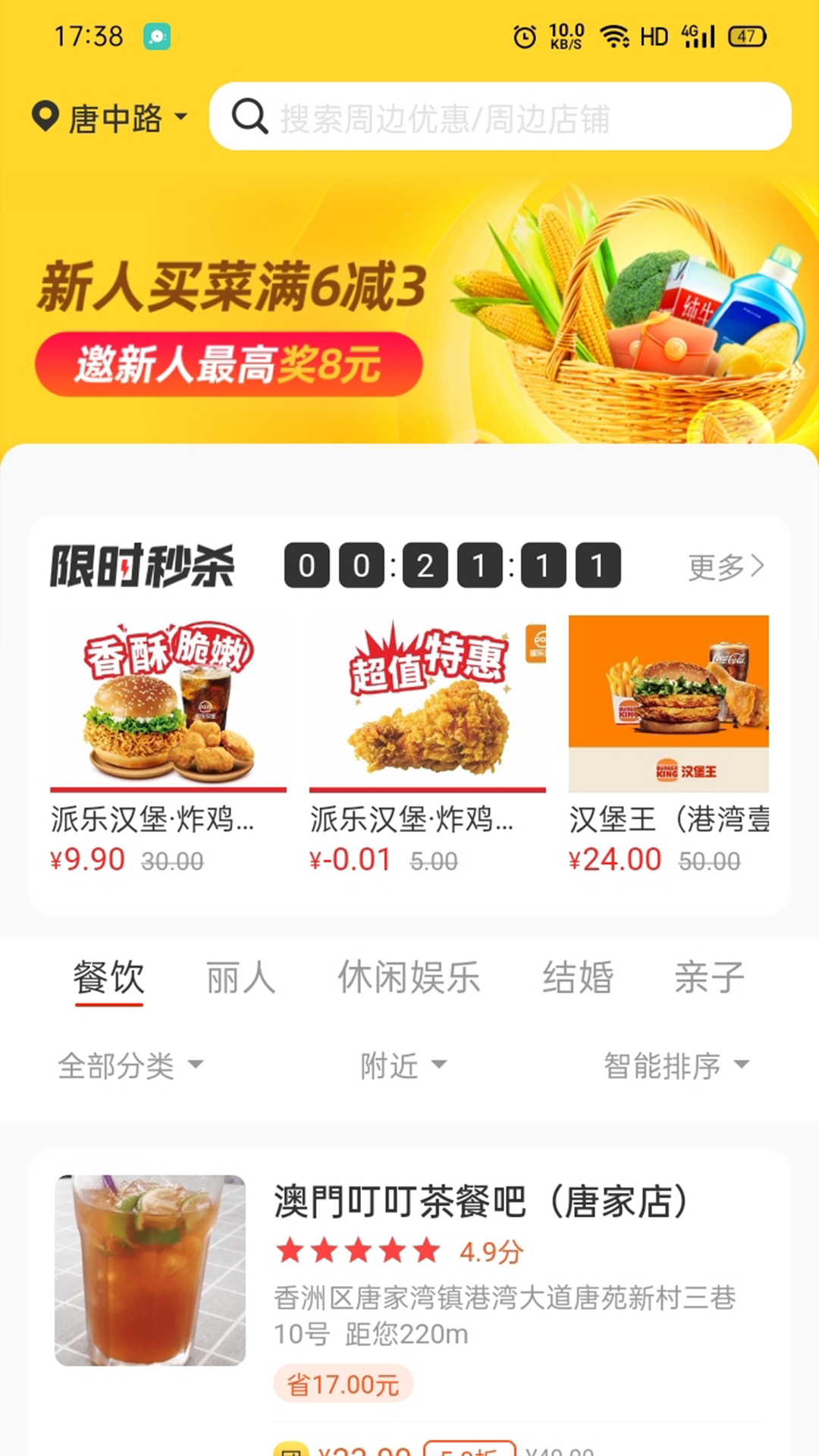Open the 超值特惠 fried chicken deal
The image size is (819, 1456).
point(427,743)
